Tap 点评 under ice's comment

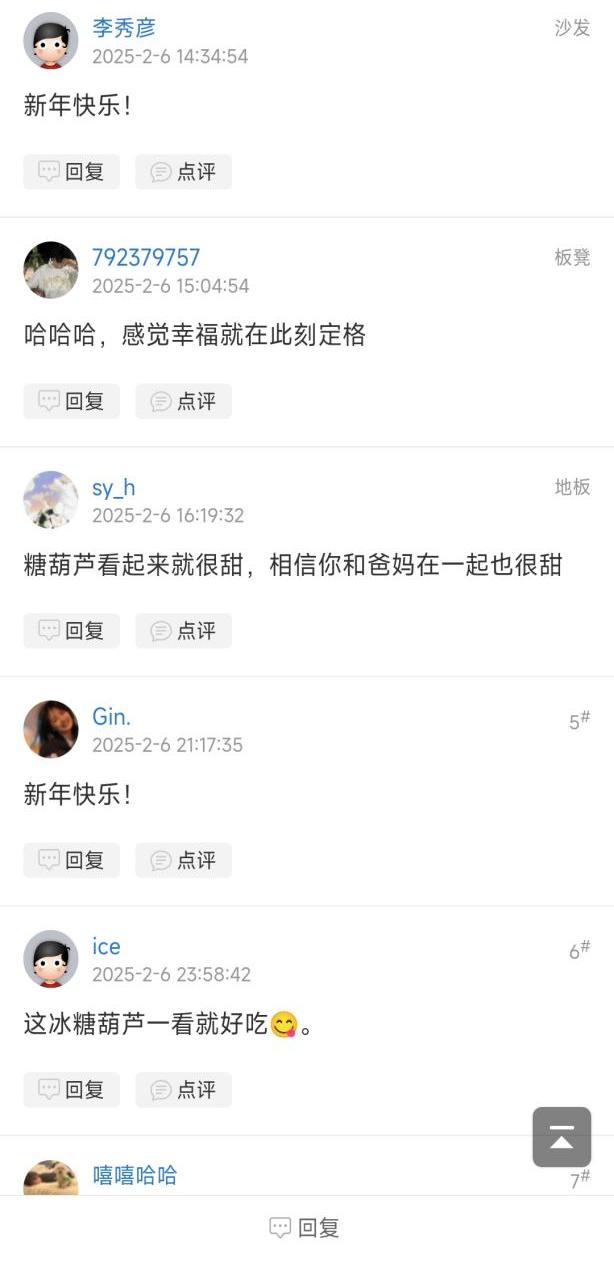183,1089
